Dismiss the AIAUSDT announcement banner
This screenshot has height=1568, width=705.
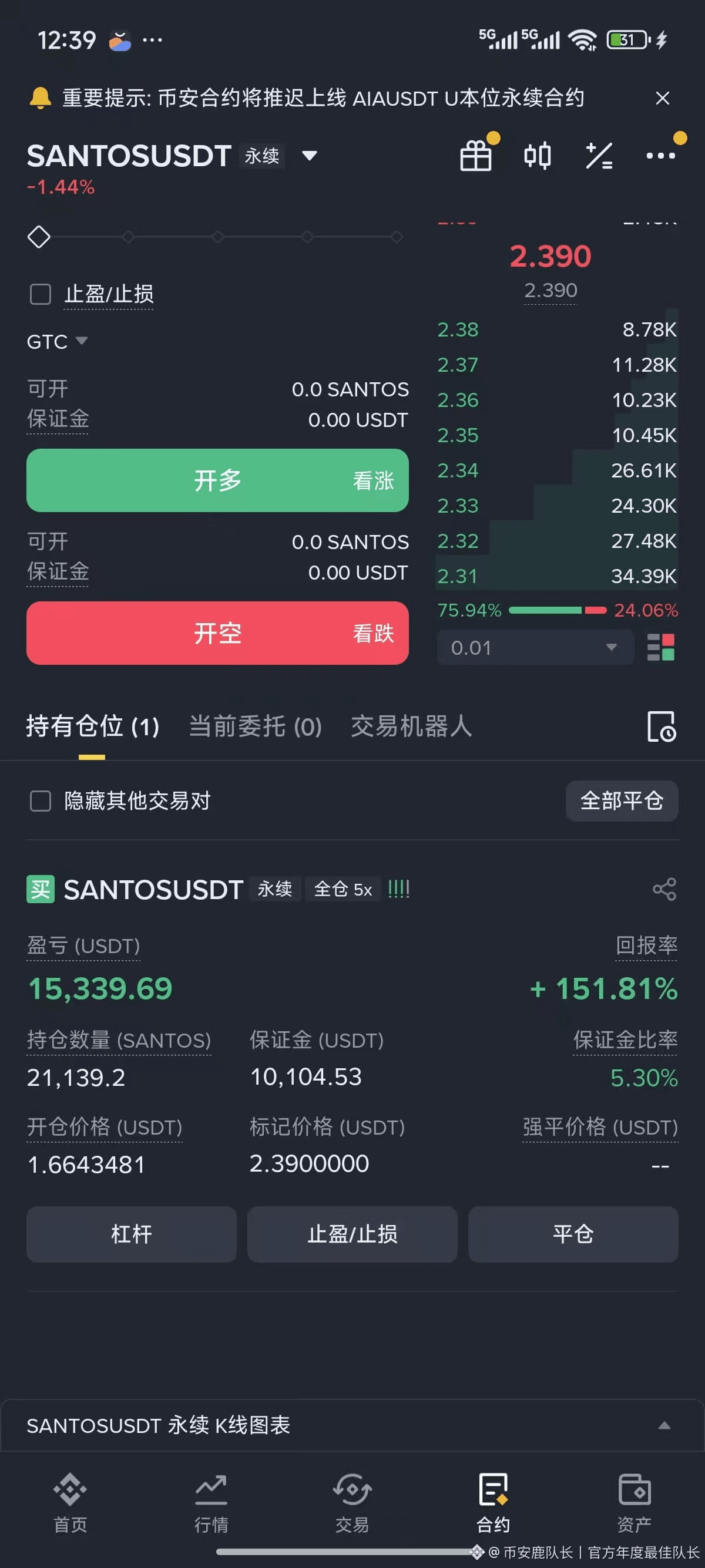click(663, 99)
